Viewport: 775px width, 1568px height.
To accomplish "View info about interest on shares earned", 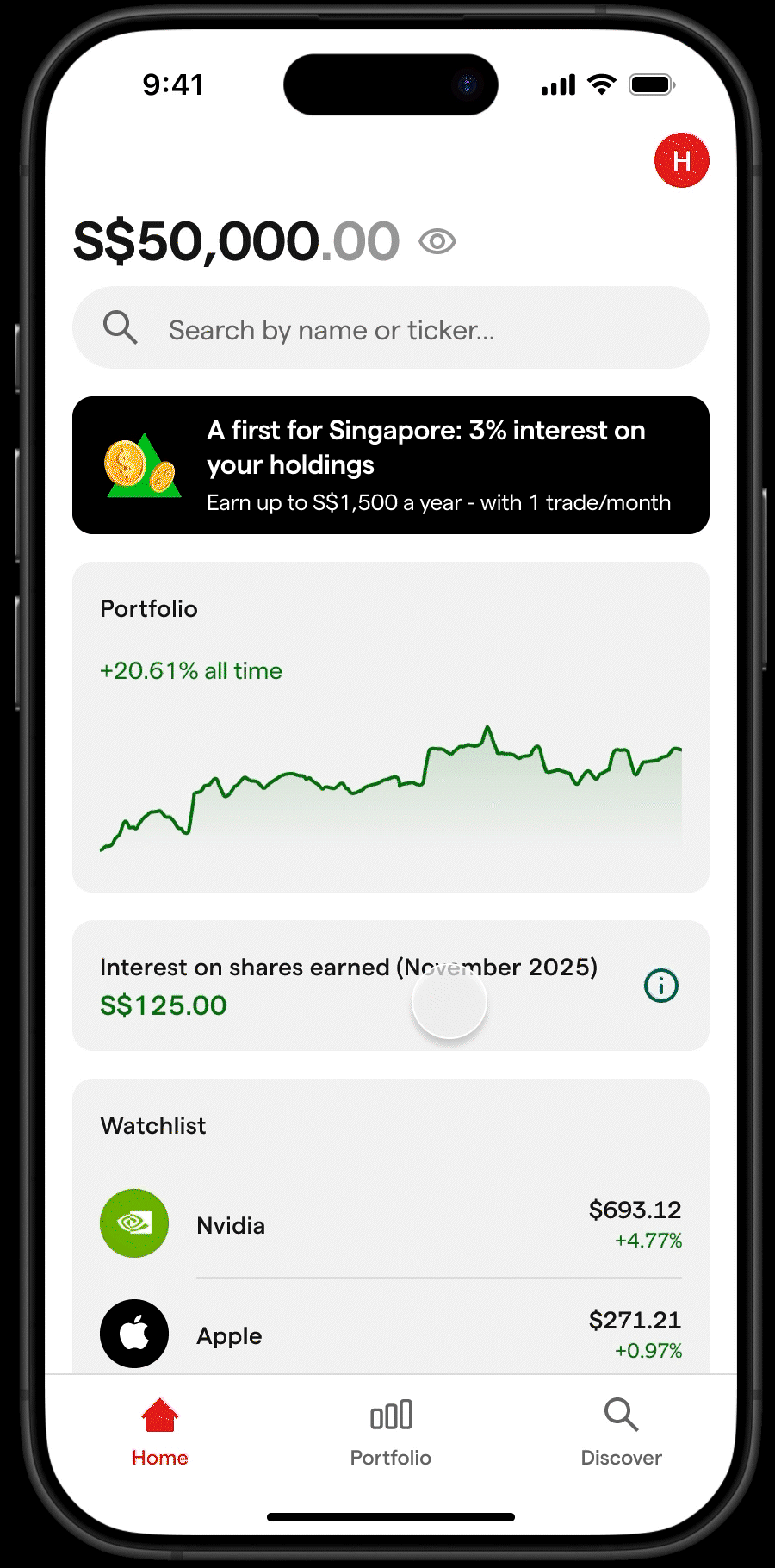I will [660, 986].
